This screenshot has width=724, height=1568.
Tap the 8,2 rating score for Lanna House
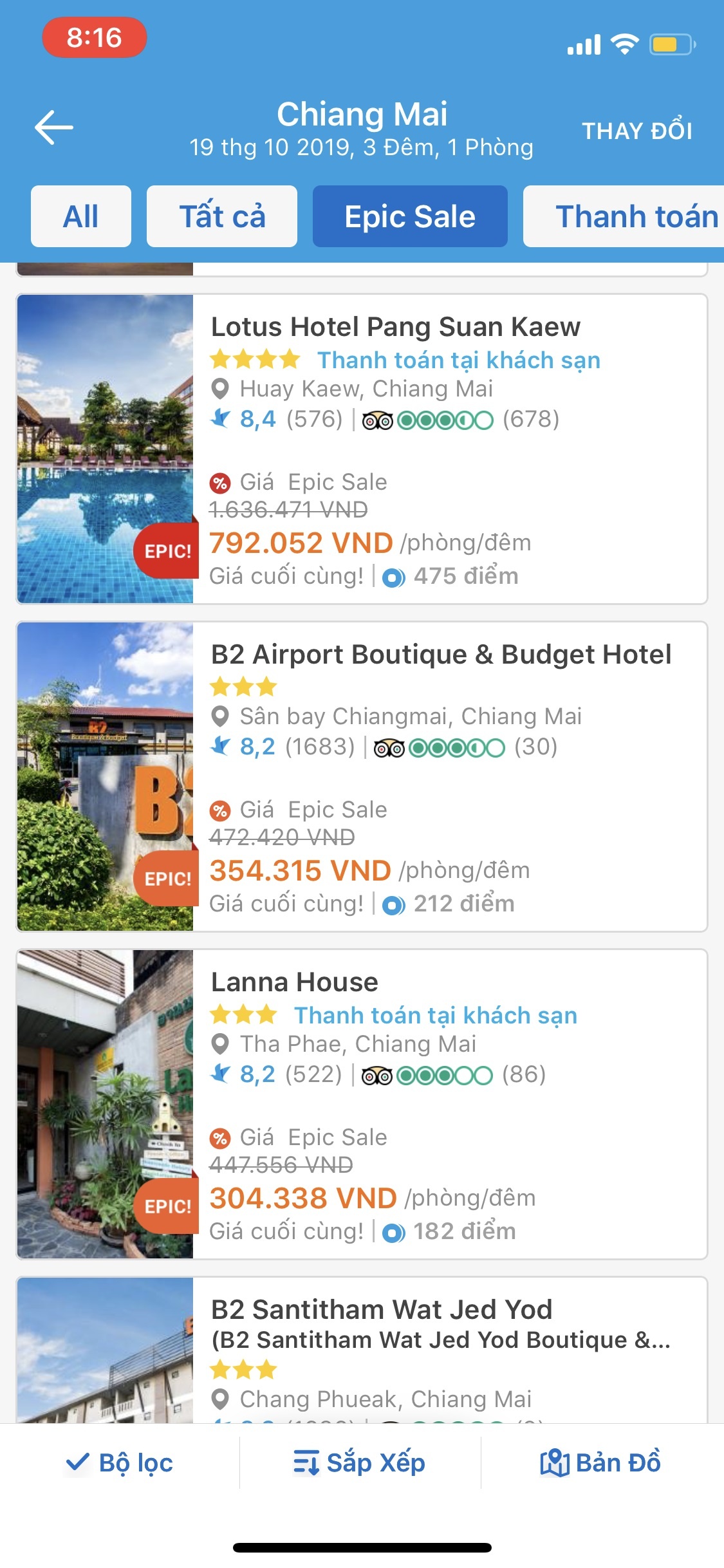click(257, 1073)
